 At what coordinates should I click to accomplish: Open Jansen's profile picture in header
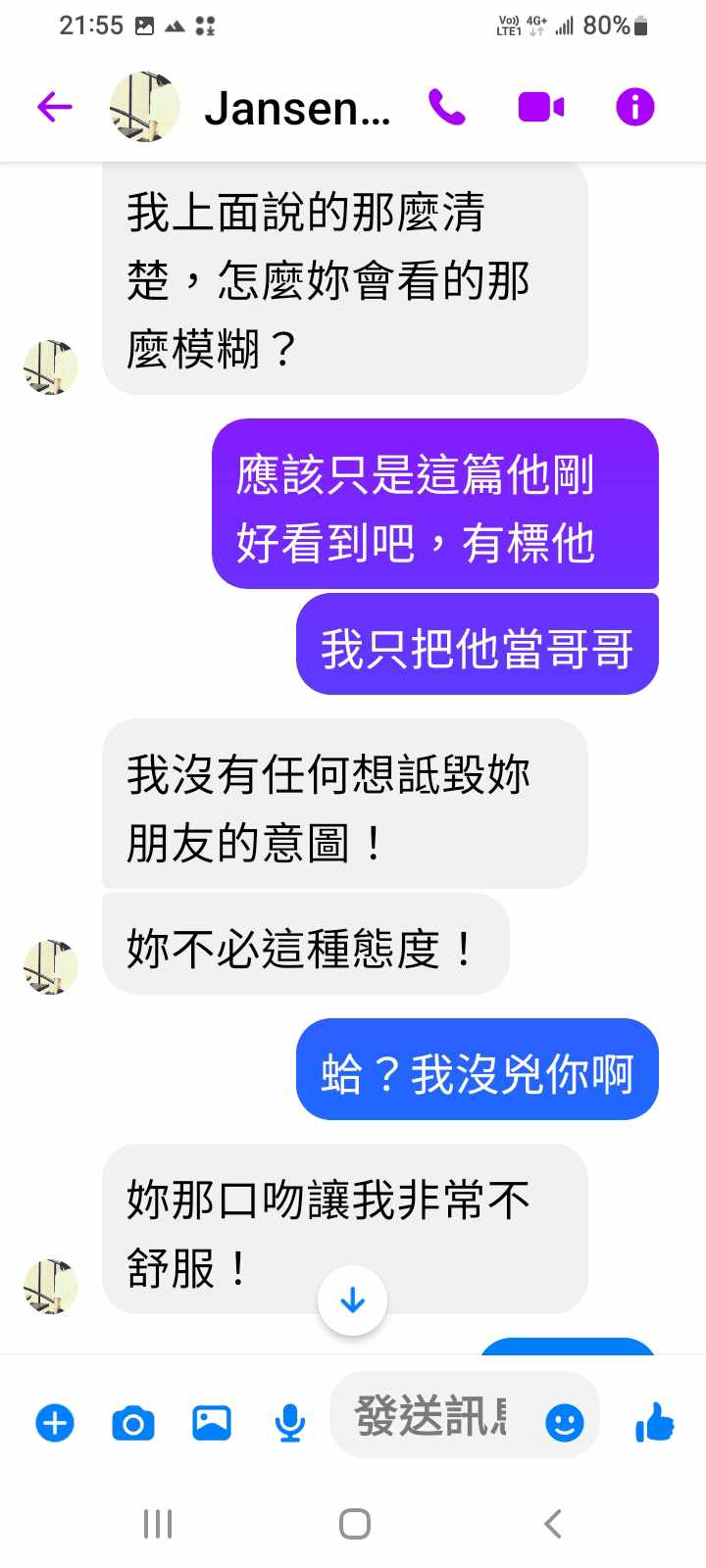pyautogui.click(x=144, y=107)
